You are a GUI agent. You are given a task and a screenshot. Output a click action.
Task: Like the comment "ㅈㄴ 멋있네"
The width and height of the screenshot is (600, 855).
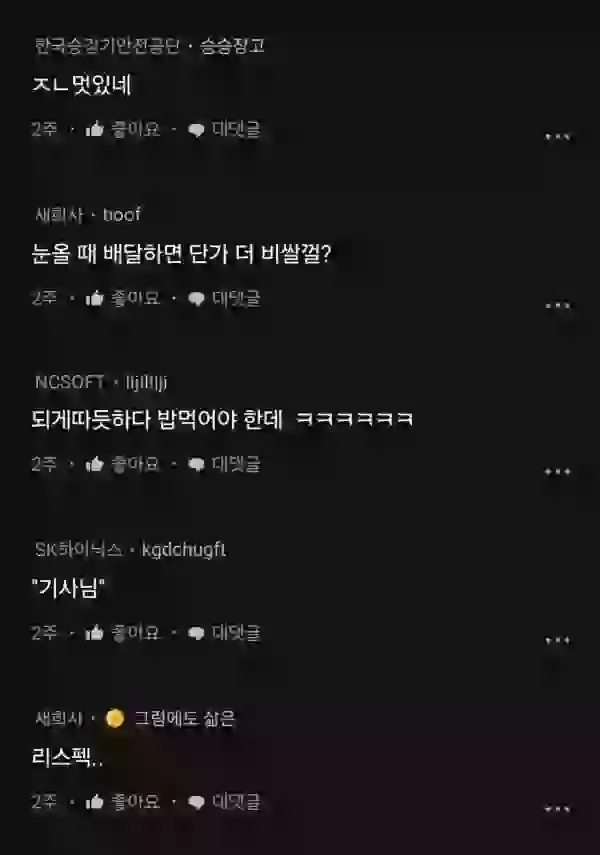tap(123, 129)
